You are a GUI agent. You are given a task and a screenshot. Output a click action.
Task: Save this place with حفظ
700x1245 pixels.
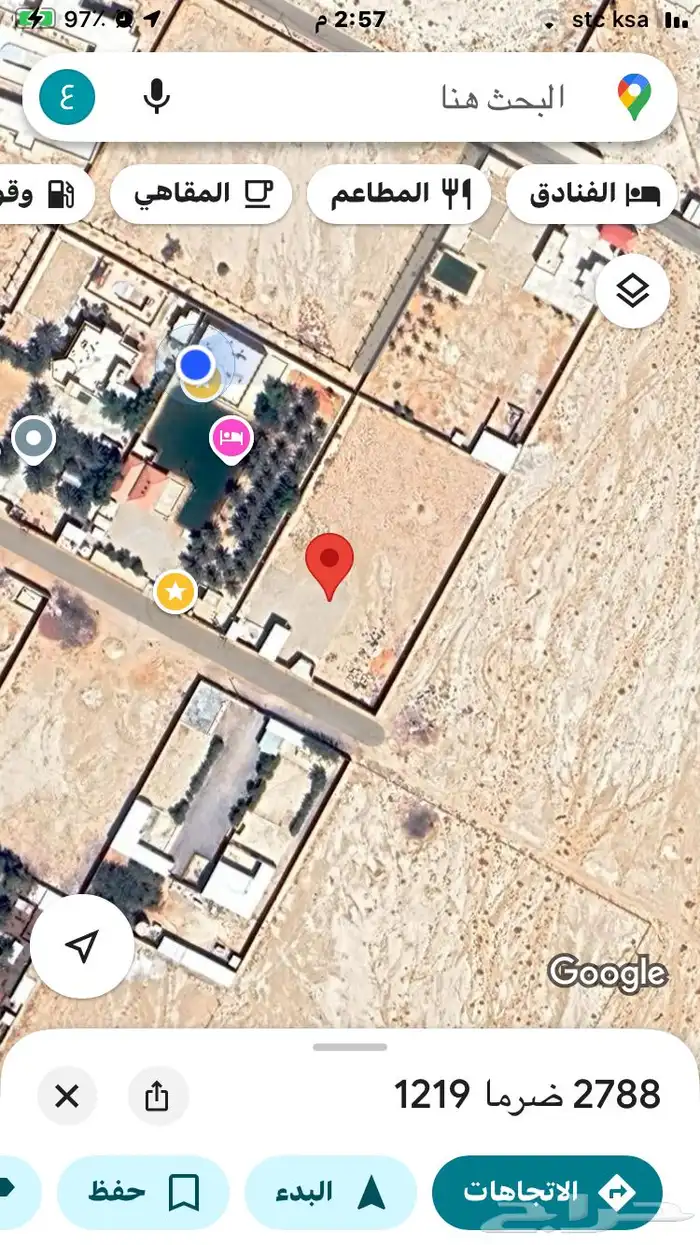pos(143,1192)
